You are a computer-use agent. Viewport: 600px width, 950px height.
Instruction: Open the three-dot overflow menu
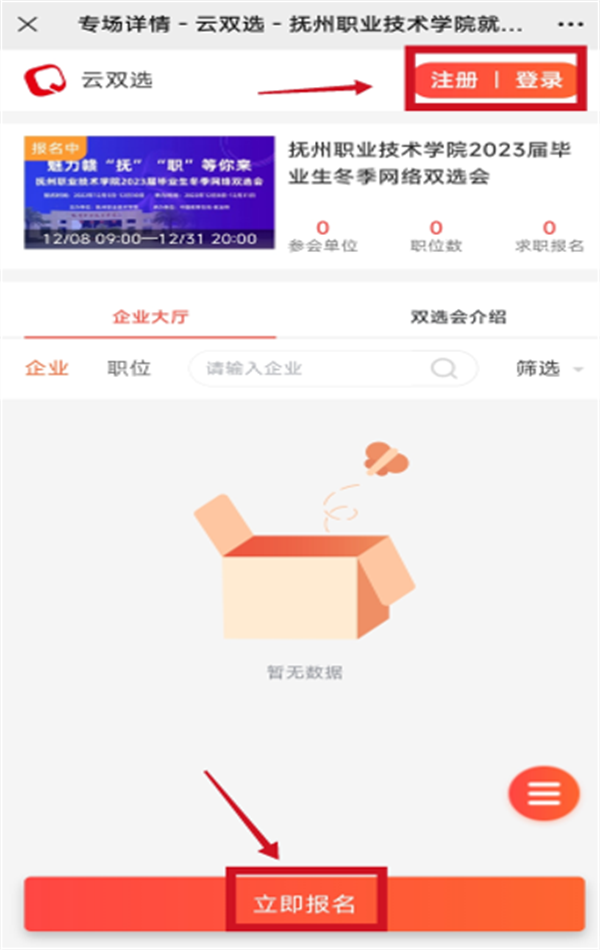click(570, 23)
